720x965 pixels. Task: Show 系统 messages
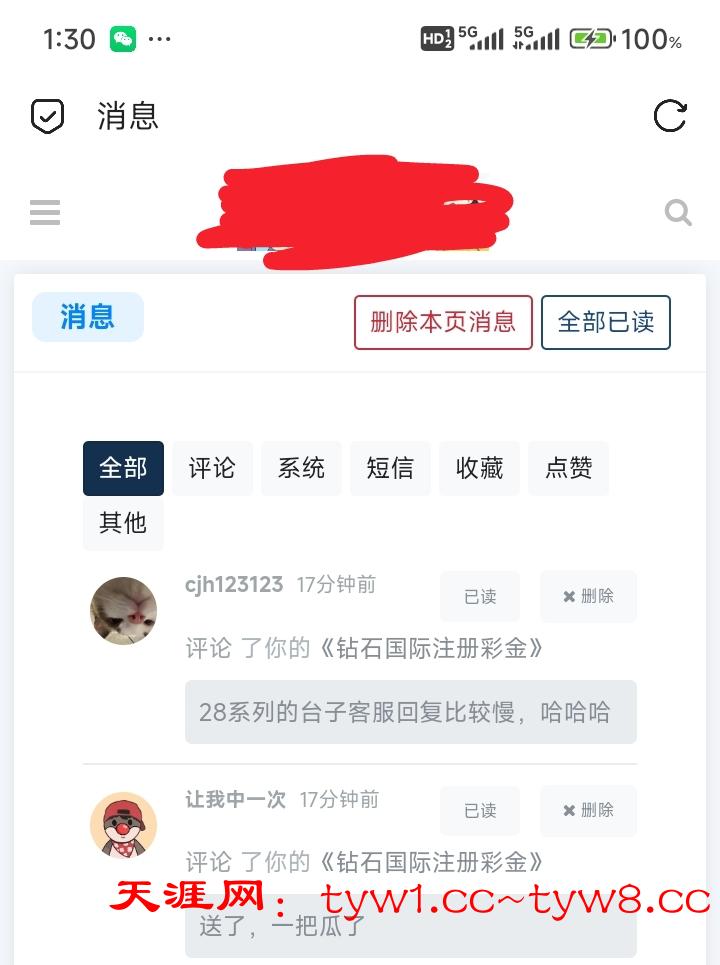tap(301, 468)
